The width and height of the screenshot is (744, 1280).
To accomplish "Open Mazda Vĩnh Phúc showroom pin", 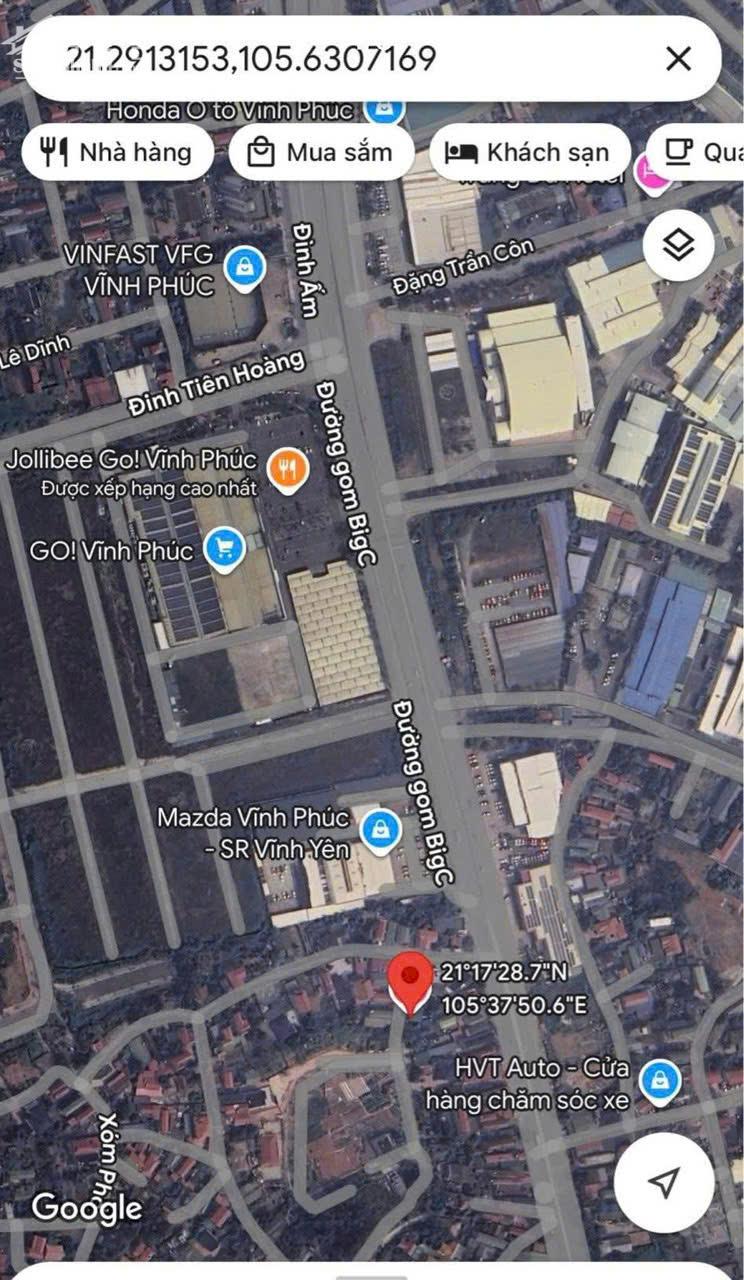I will (380, 830).
